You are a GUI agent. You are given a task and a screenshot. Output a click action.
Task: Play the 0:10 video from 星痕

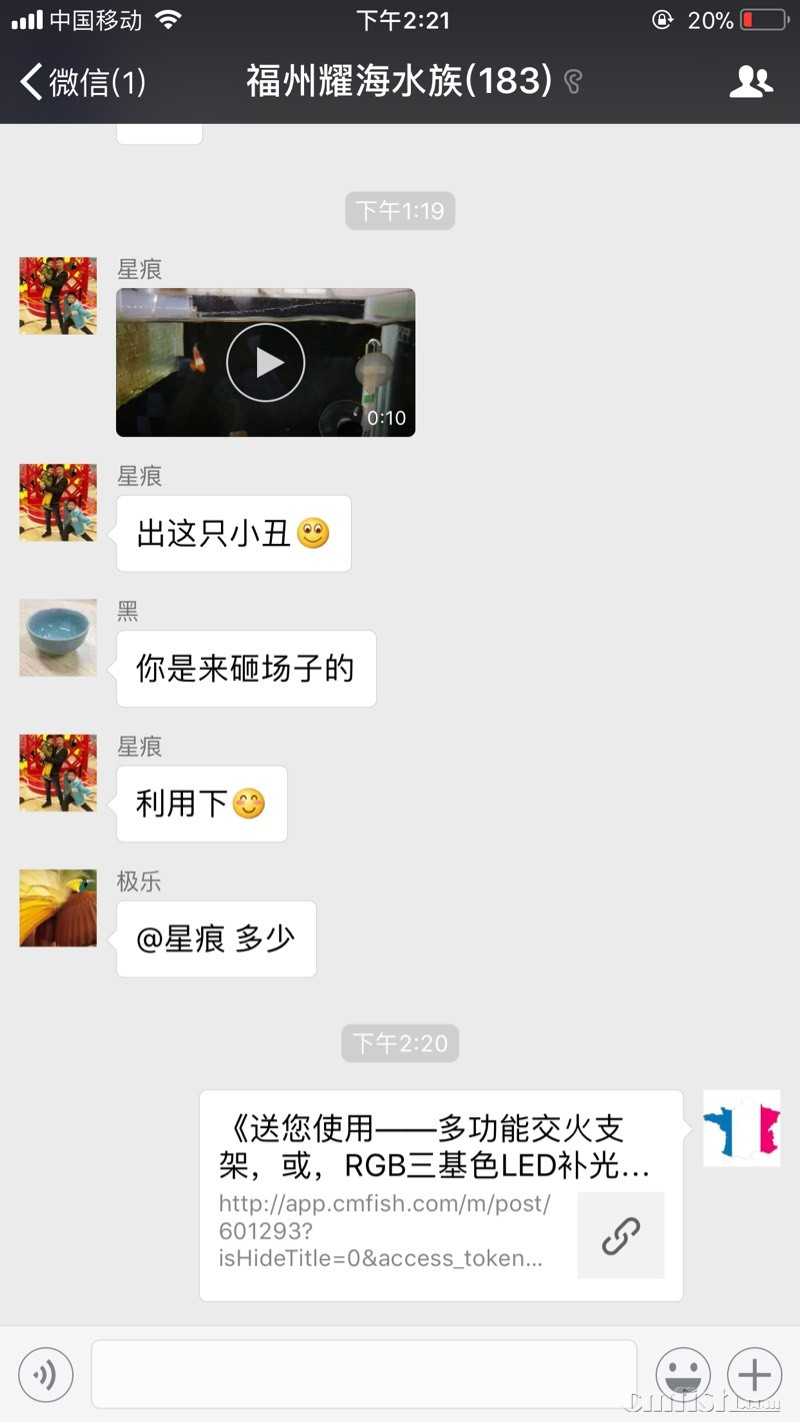click(265, 362)
